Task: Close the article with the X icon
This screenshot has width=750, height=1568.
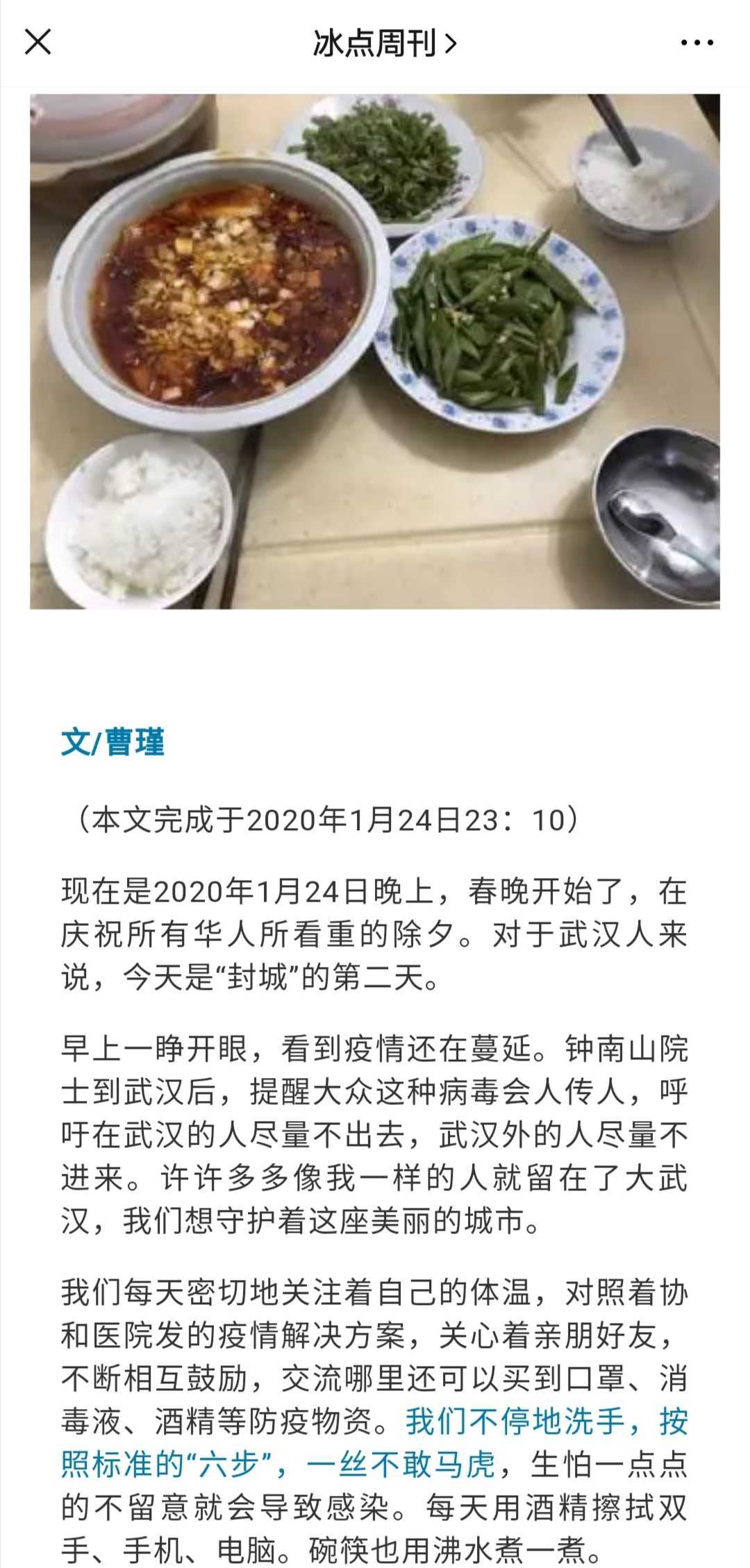Action: point(38,42)
